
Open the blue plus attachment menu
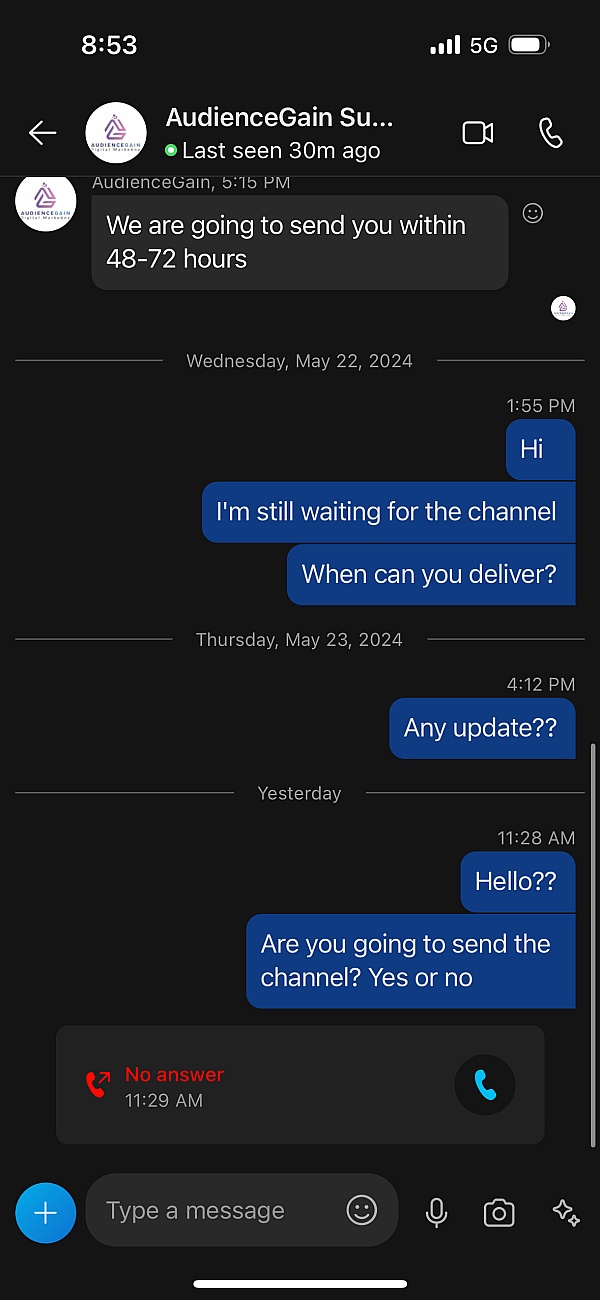click(45, 1212)
